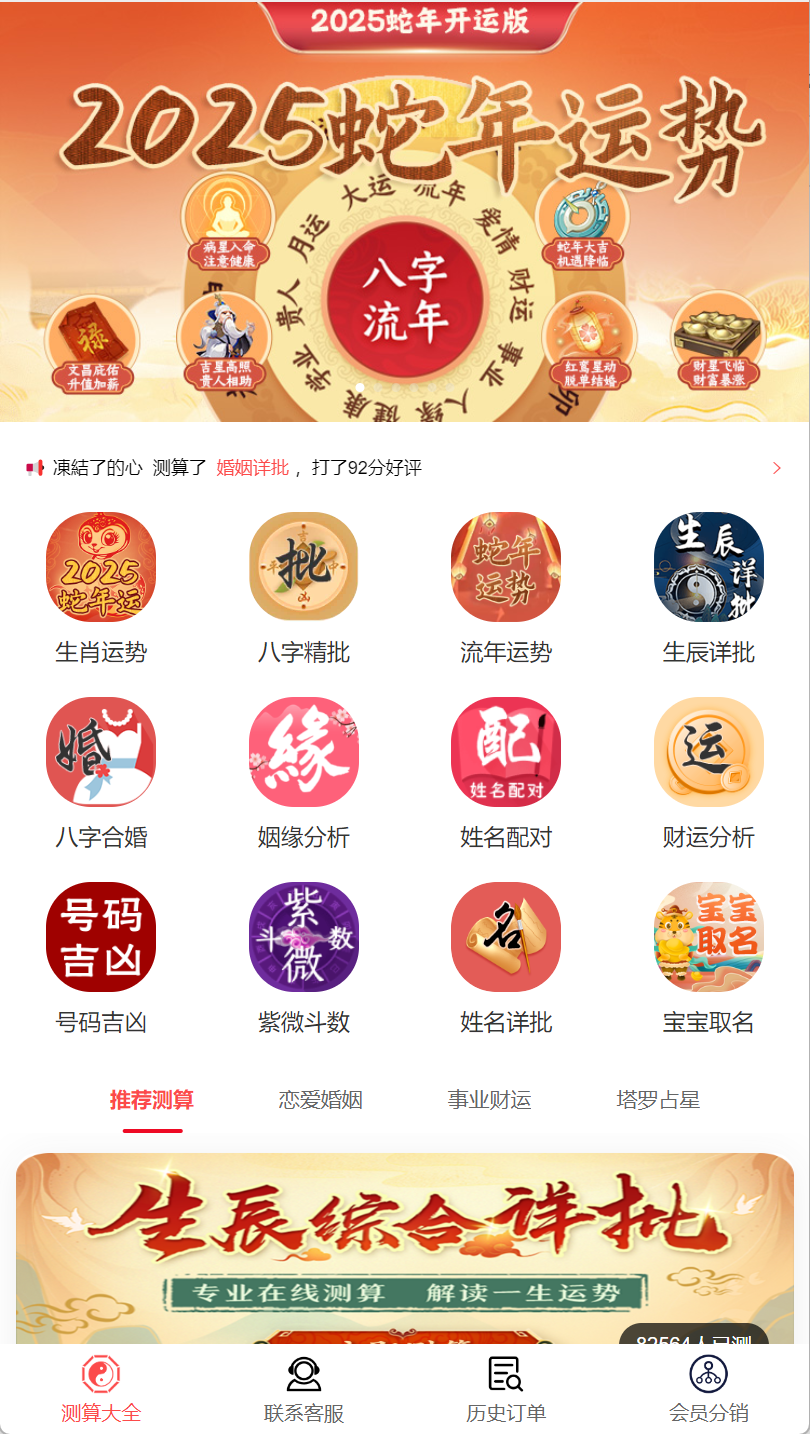The image size is (810, 1434).
Task: Select the 紫微斗数 astrology icon
Action: (x=303, y=937)
